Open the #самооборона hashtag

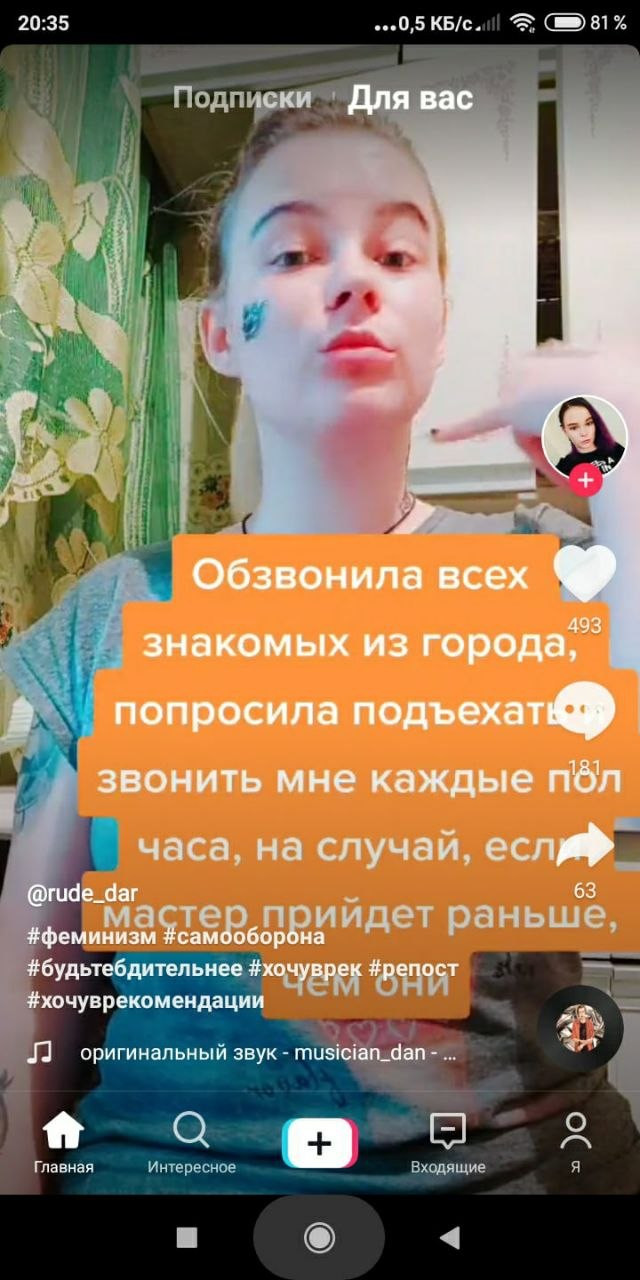(243, 937)
